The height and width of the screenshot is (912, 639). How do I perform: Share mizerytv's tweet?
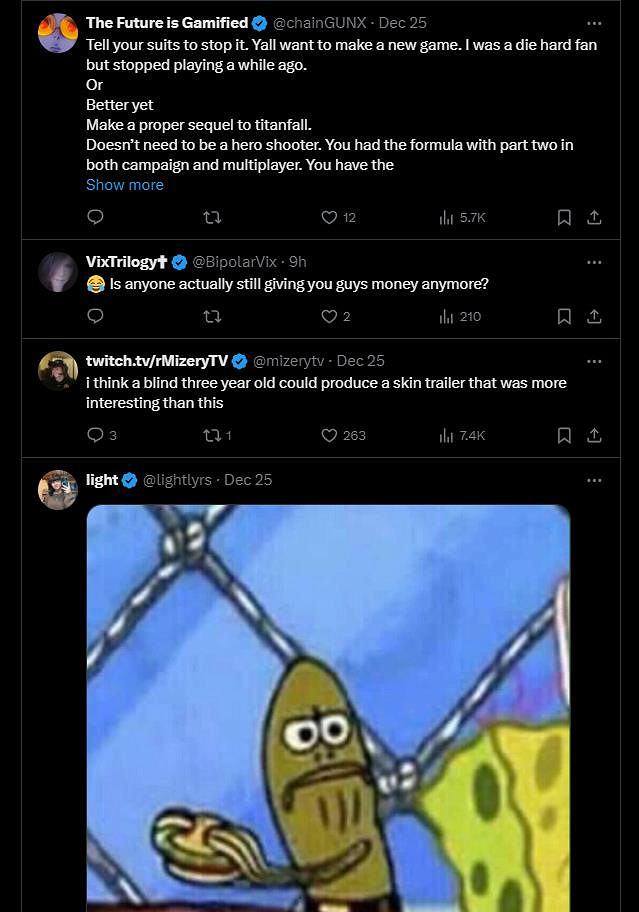click(594, 435)
